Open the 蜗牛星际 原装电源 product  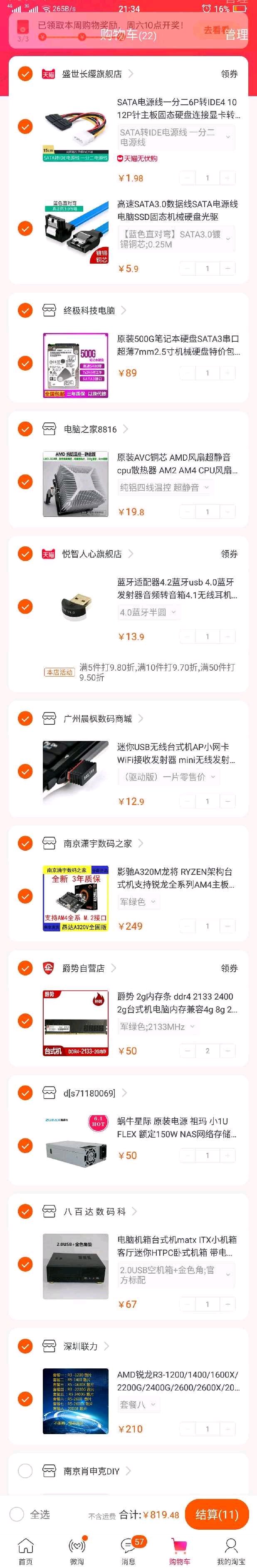click(x=177, y=1127)
